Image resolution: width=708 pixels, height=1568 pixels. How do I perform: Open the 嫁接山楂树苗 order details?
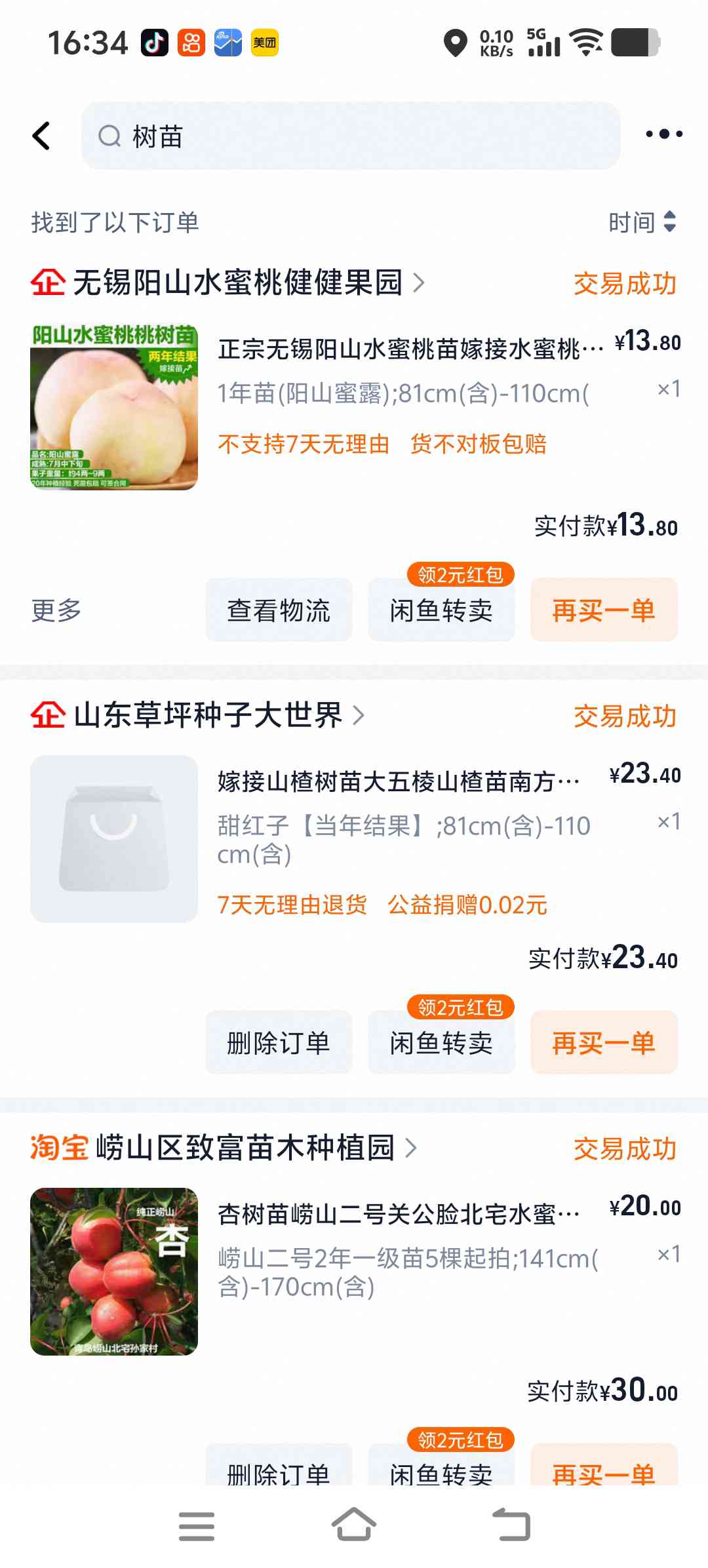pos(399,781)
